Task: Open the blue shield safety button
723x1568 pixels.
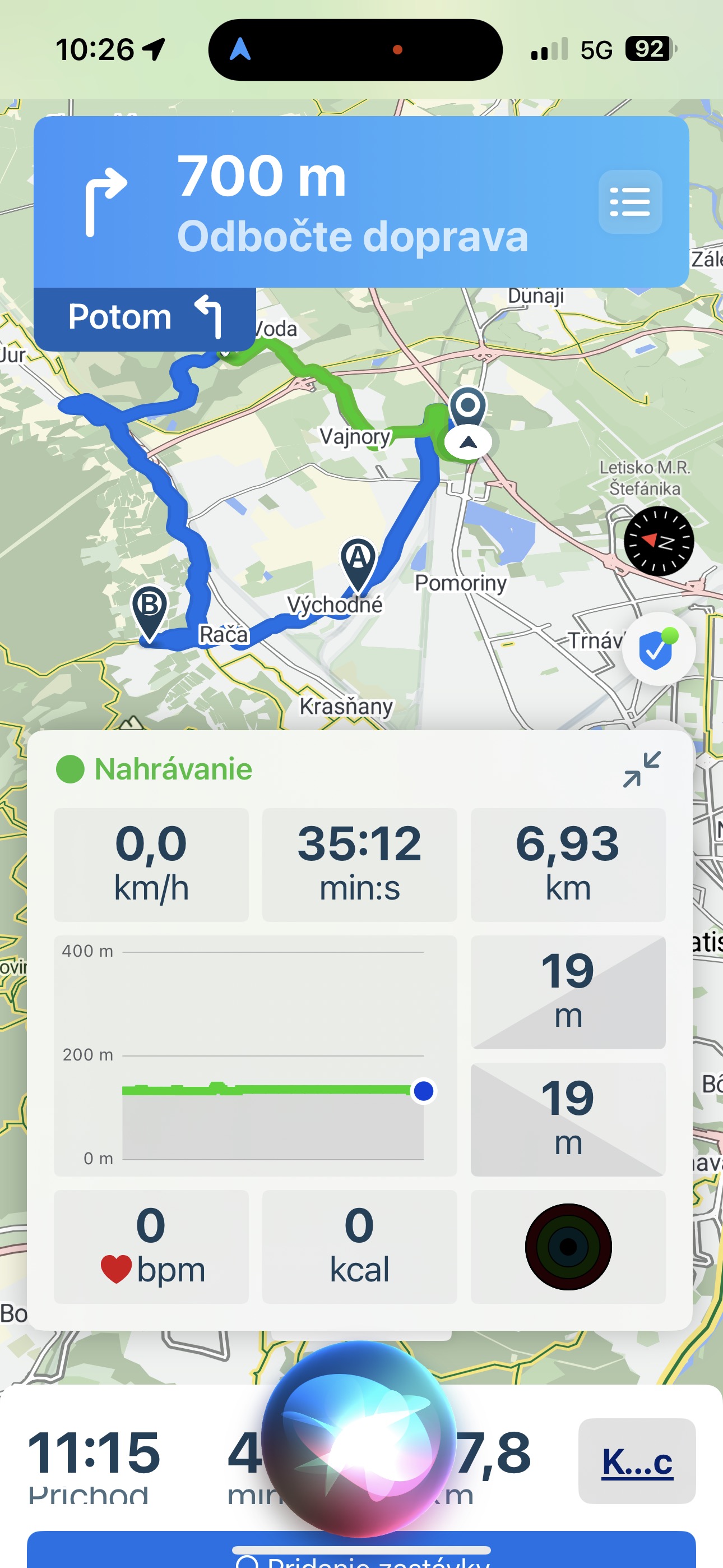Action: click(x=658, y=649)
